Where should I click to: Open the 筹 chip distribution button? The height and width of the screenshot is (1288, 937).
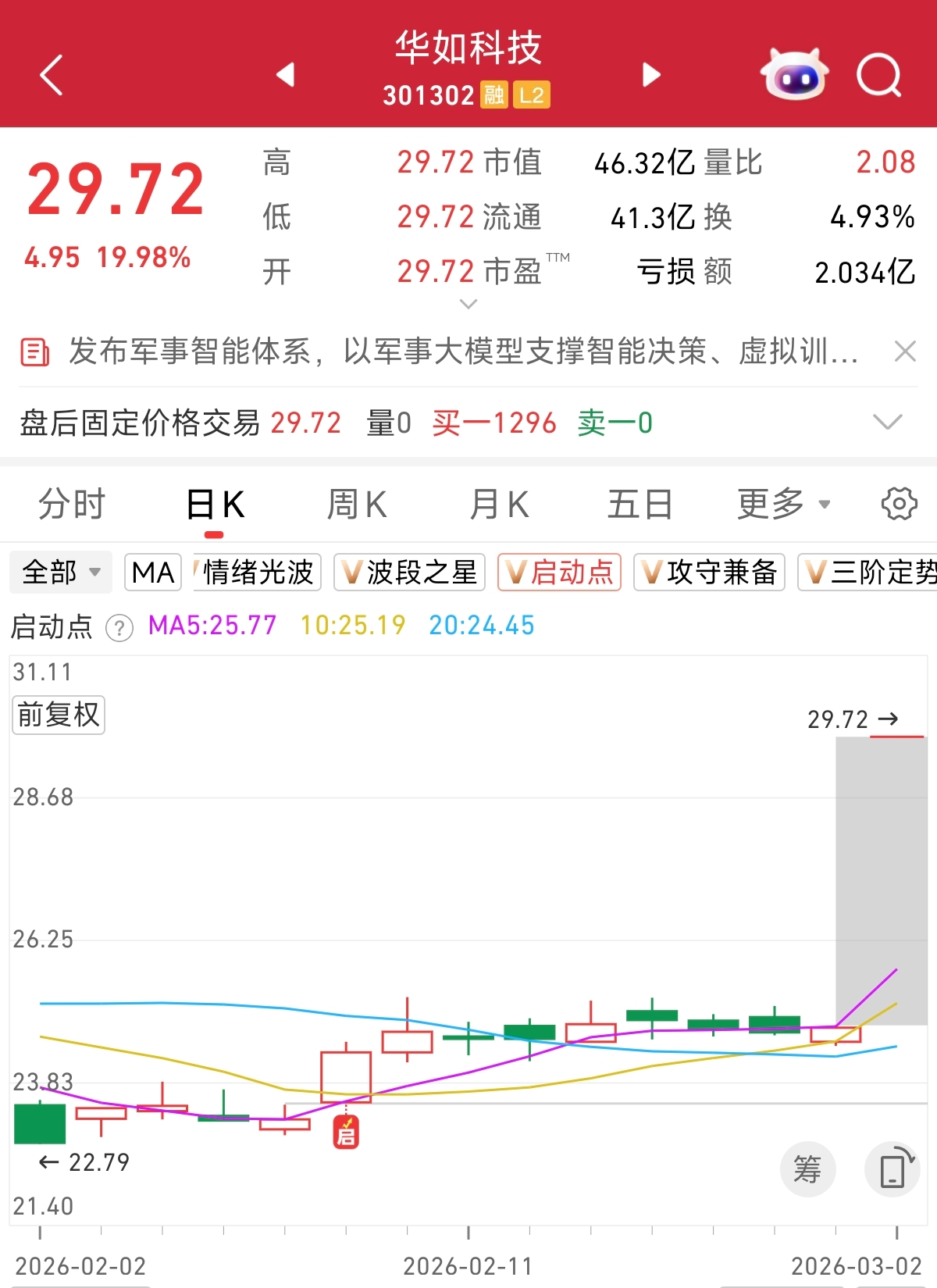pos(807,1169)
